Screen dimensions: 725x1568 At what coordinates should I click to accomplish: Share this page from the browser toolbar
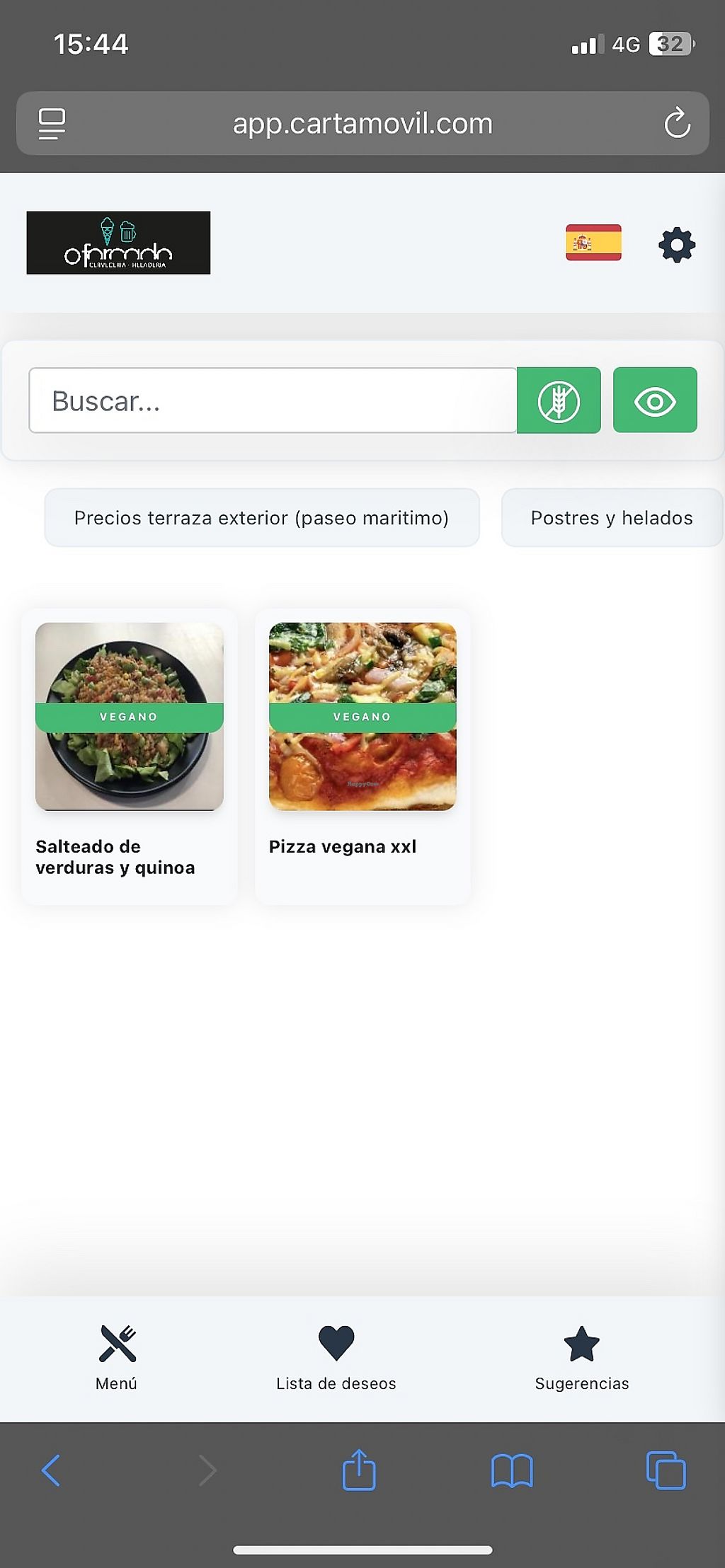click(359, 1470)
